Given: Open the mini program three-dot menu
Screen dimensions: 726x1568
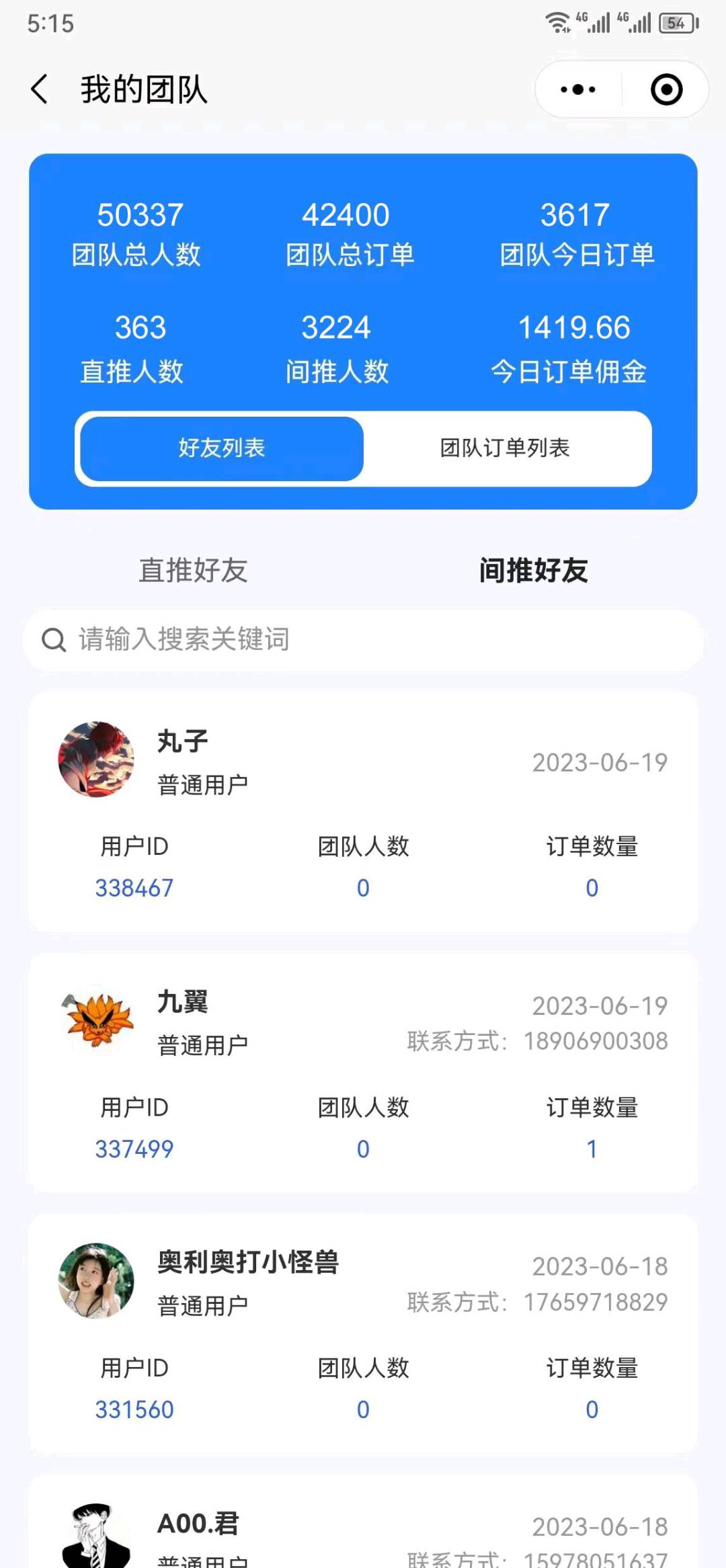Looking at the screenshot, I should [578, 89].
